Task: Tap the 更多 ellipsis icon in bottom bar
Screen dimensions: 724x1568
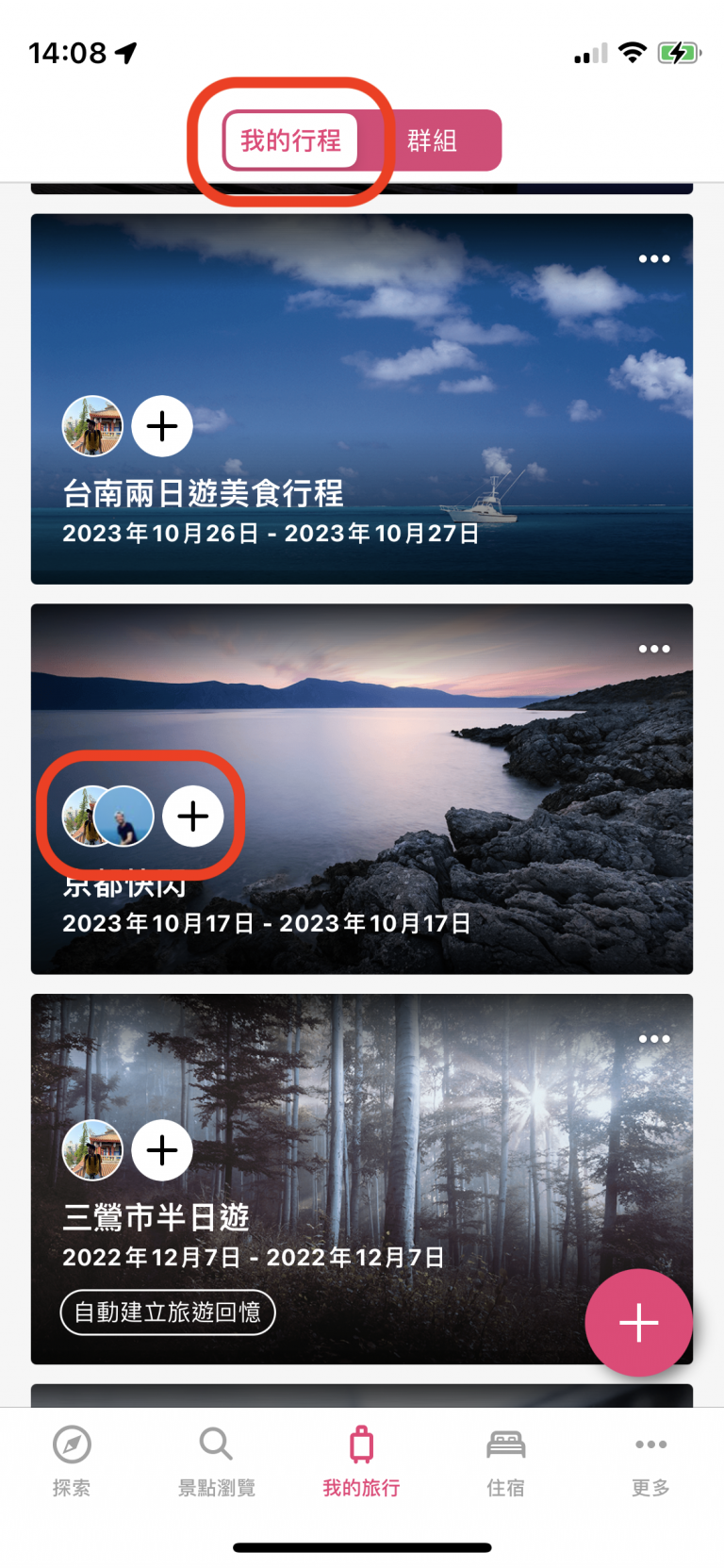Action: point(650,1444)
